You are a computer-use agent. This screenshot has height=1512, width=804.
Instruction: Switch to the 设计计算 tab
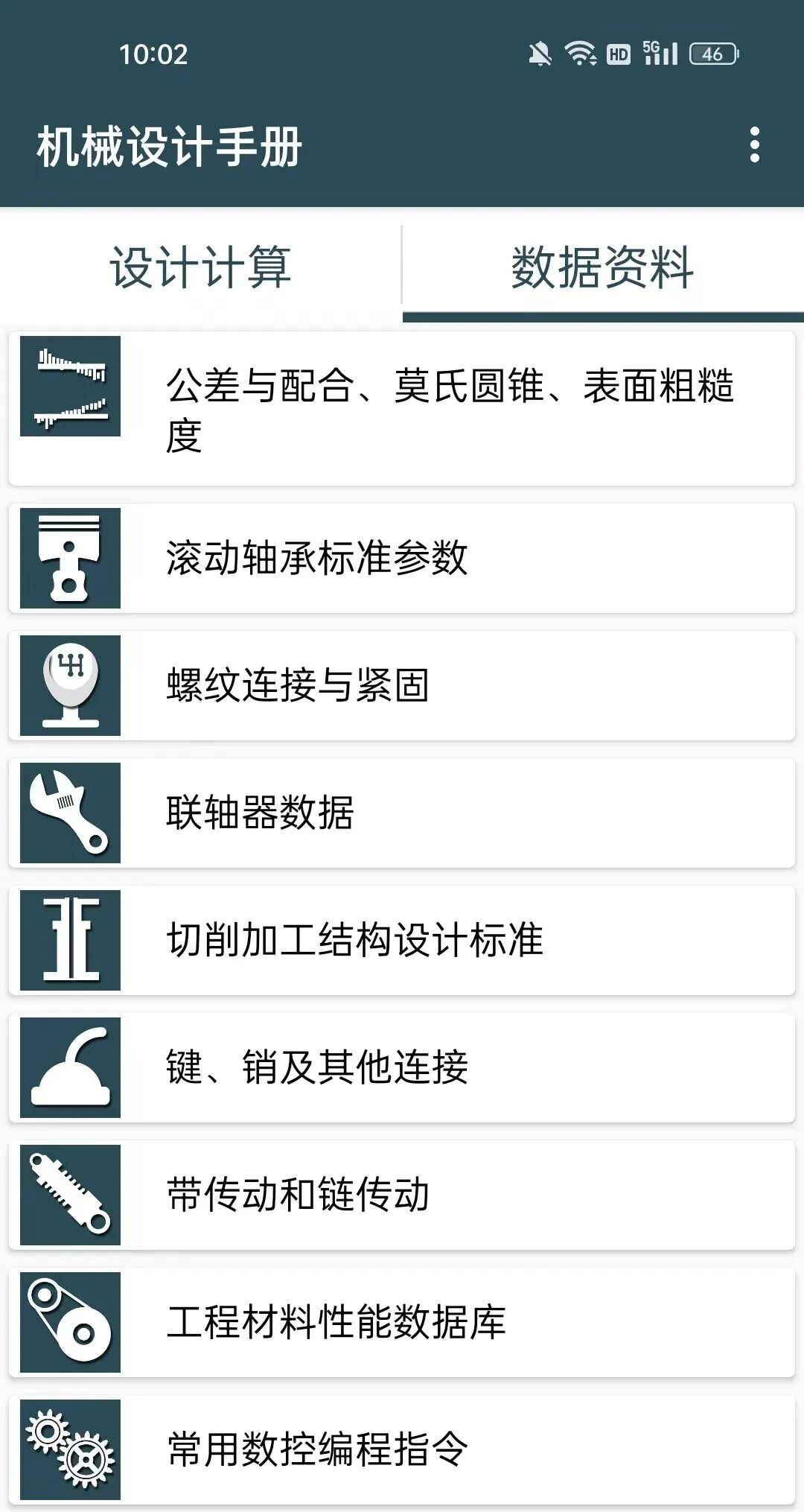pyautogui.click(x=200, y=267)
